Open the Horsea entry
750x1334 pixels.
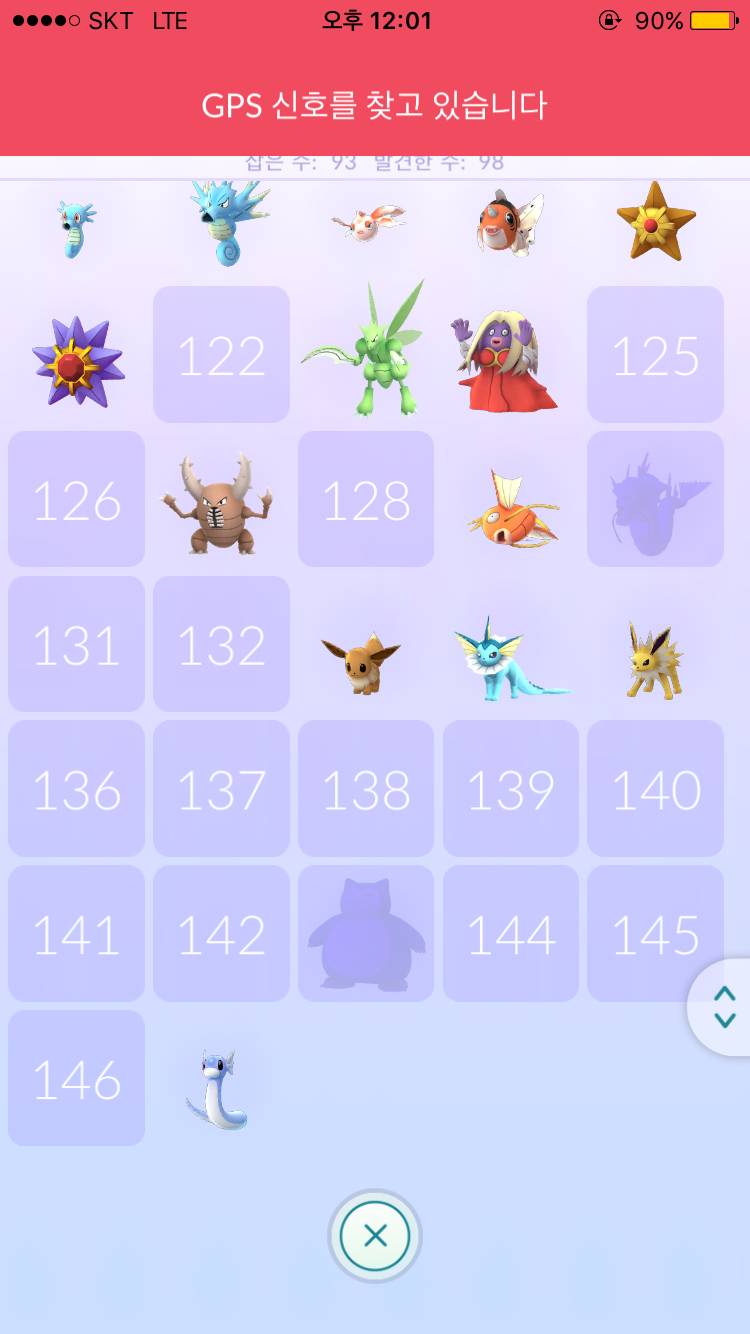(x=76, y=228)
